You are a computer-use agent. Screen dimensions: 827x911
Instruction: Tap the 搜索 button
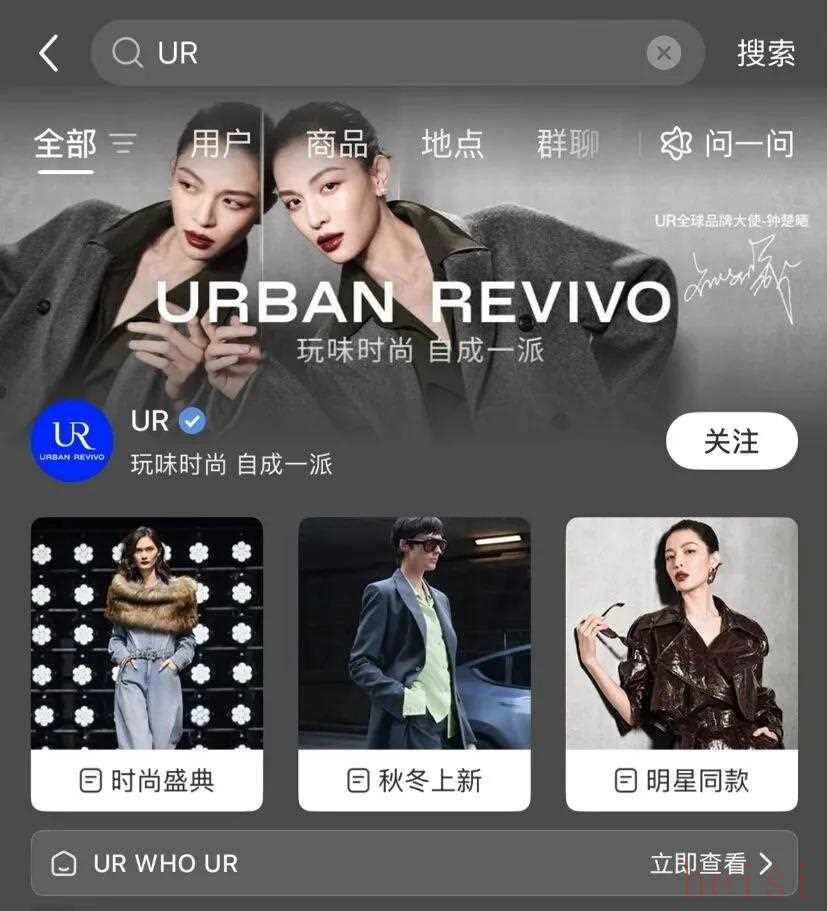click(766, 53)
